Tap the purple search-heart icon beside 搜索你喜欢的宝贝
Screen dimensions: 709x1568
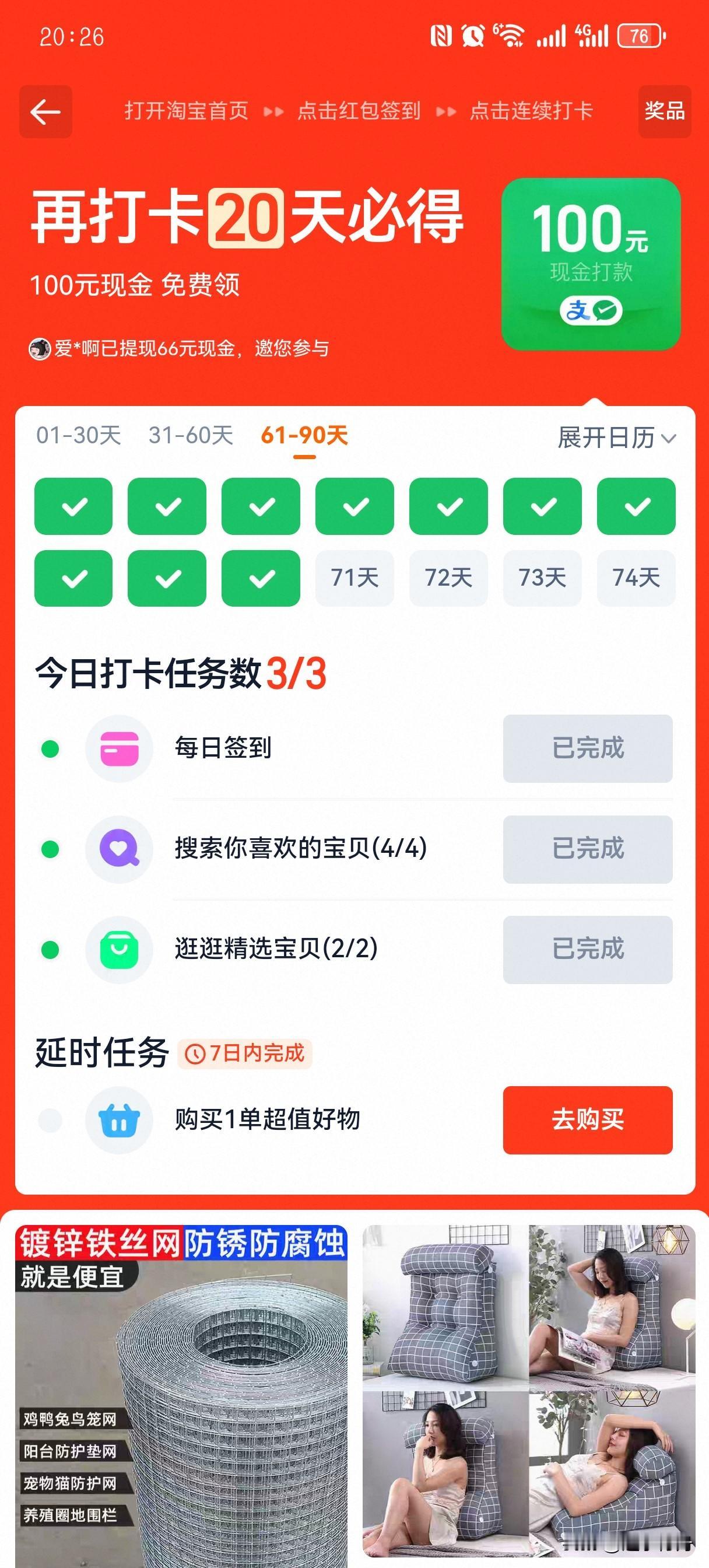coord(120,849)
